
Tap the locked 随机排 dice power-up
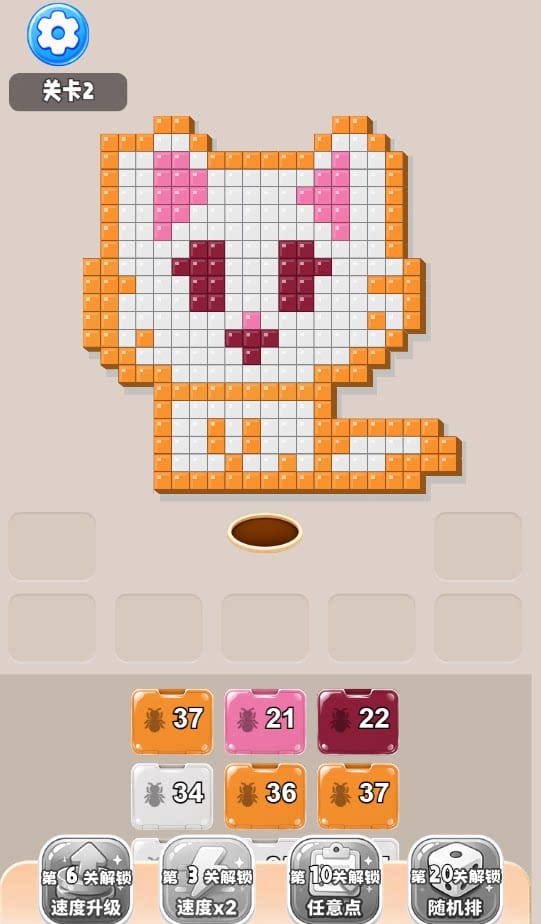[x=456, y=881]
